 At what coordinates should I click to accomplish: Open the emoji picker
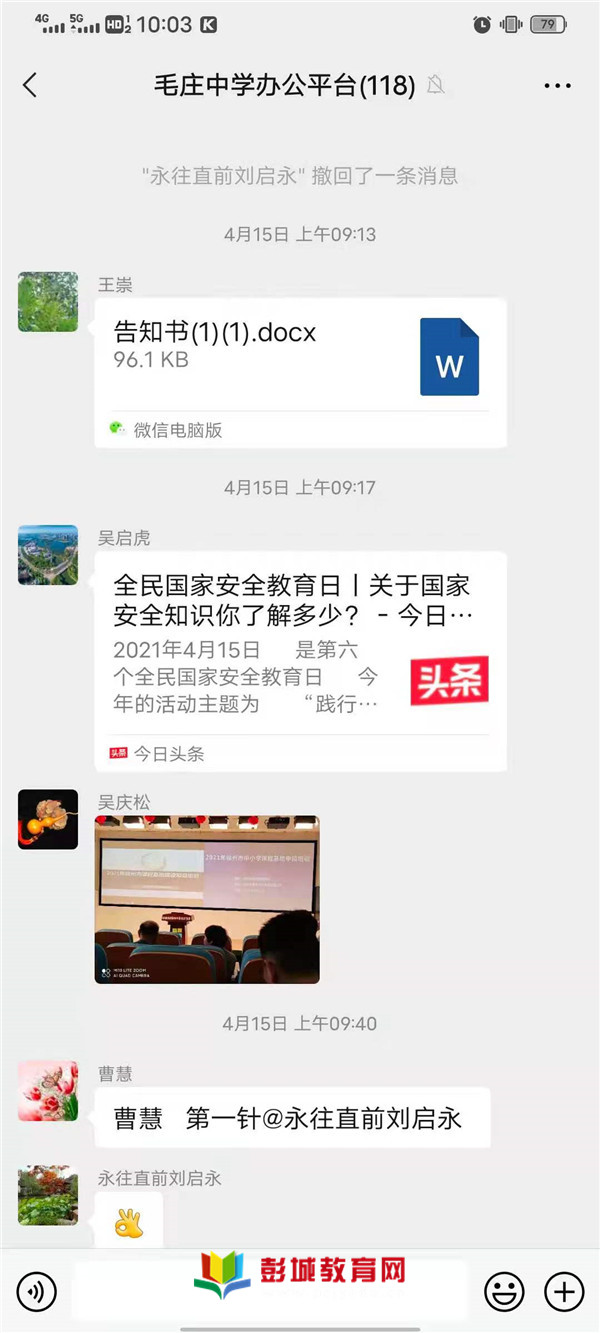504,1291
